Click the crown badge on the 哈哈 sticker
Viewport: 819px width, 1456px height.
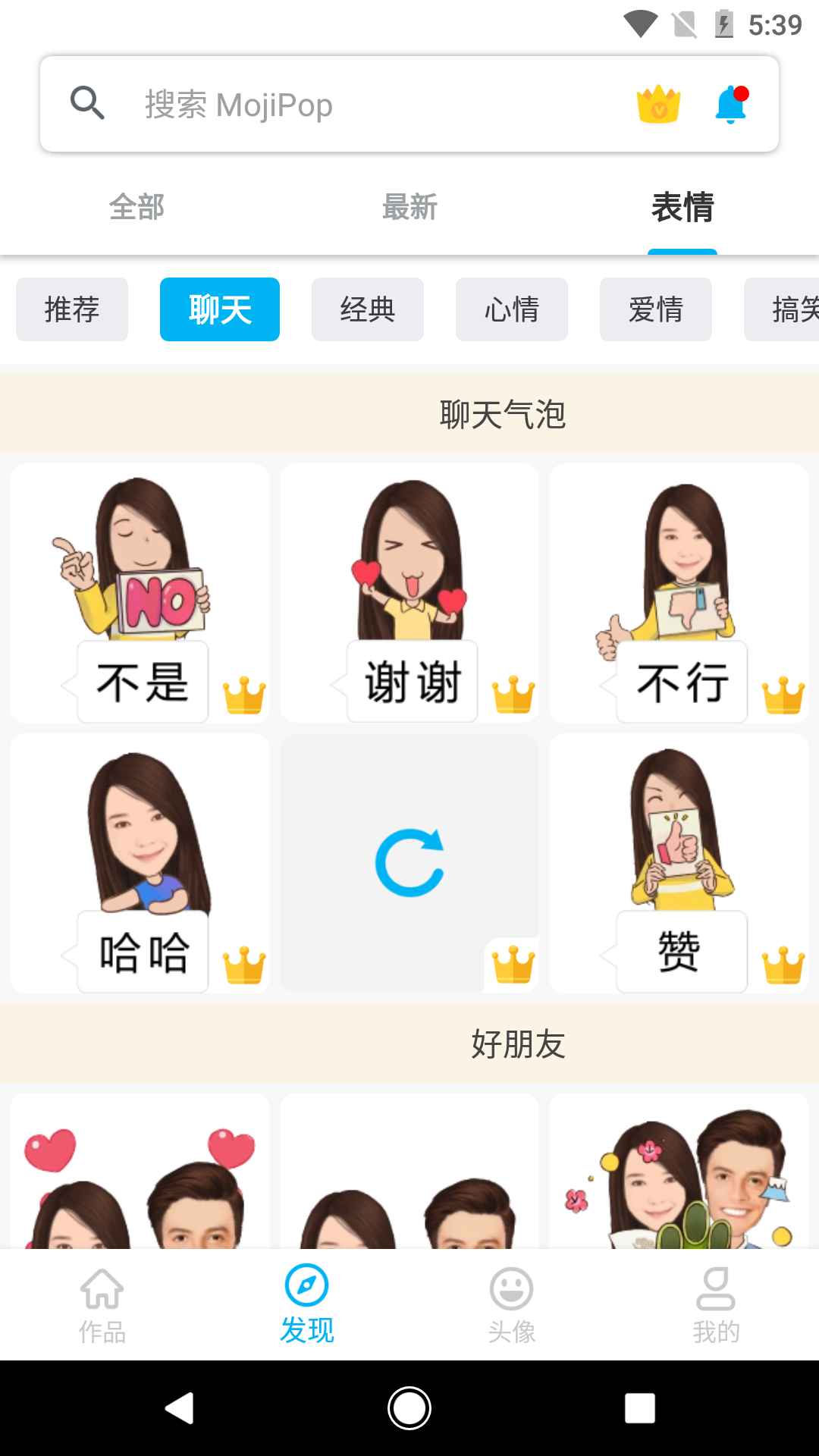pos(244,963)
